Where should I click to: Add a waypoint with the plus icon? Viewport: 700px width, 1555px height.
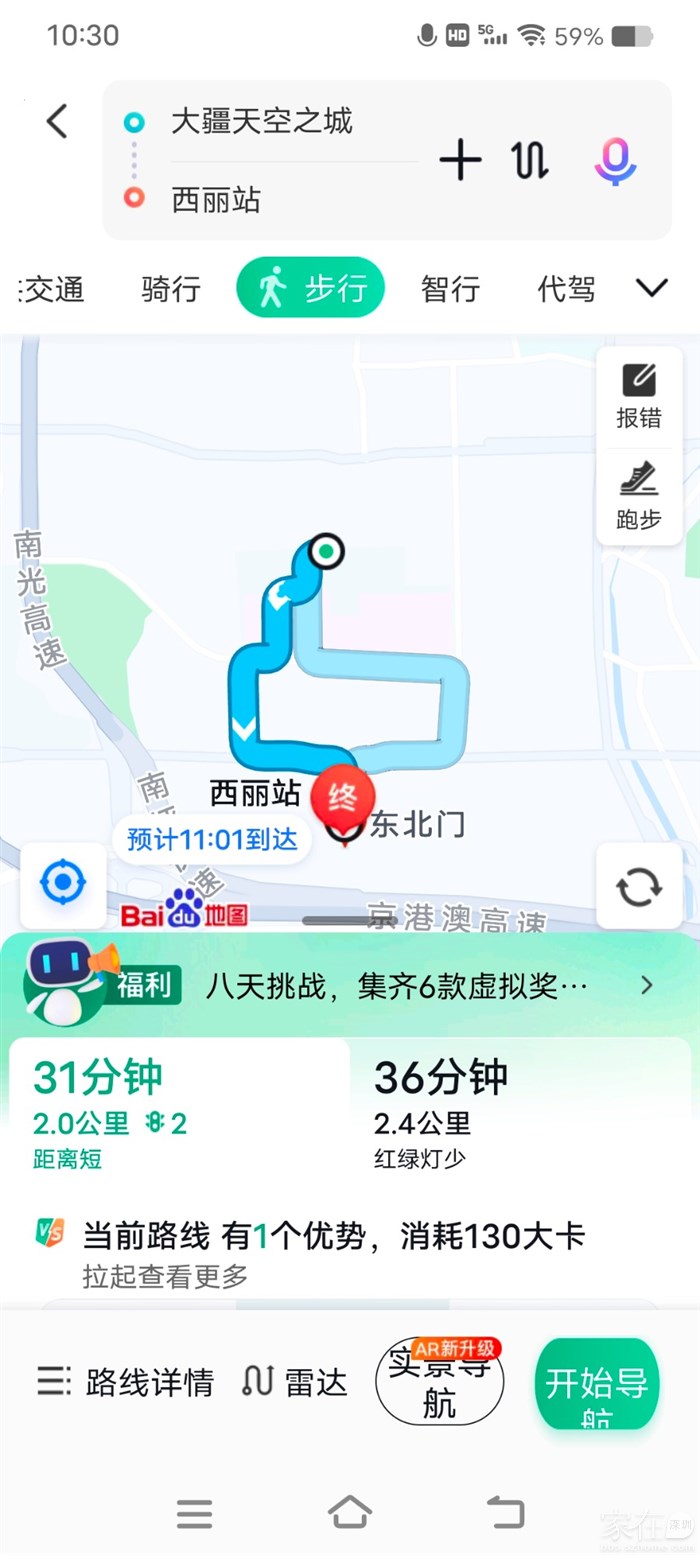[x=460, y=161]
